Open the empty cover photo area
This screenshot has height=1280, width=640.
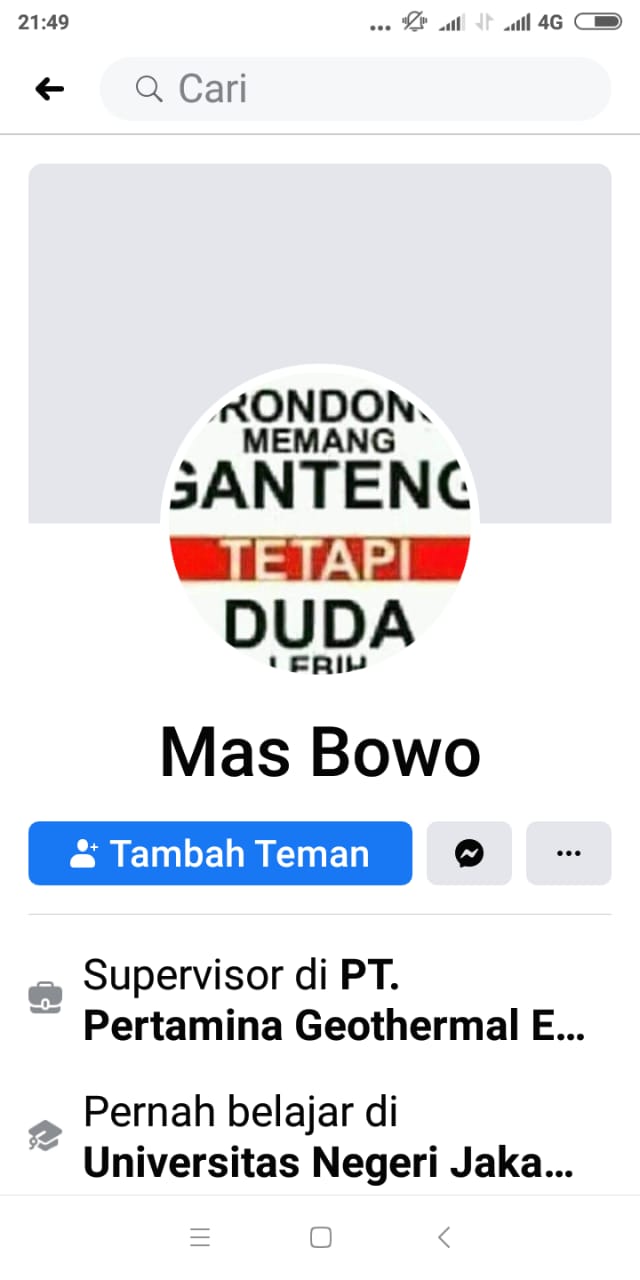[320, 260]
